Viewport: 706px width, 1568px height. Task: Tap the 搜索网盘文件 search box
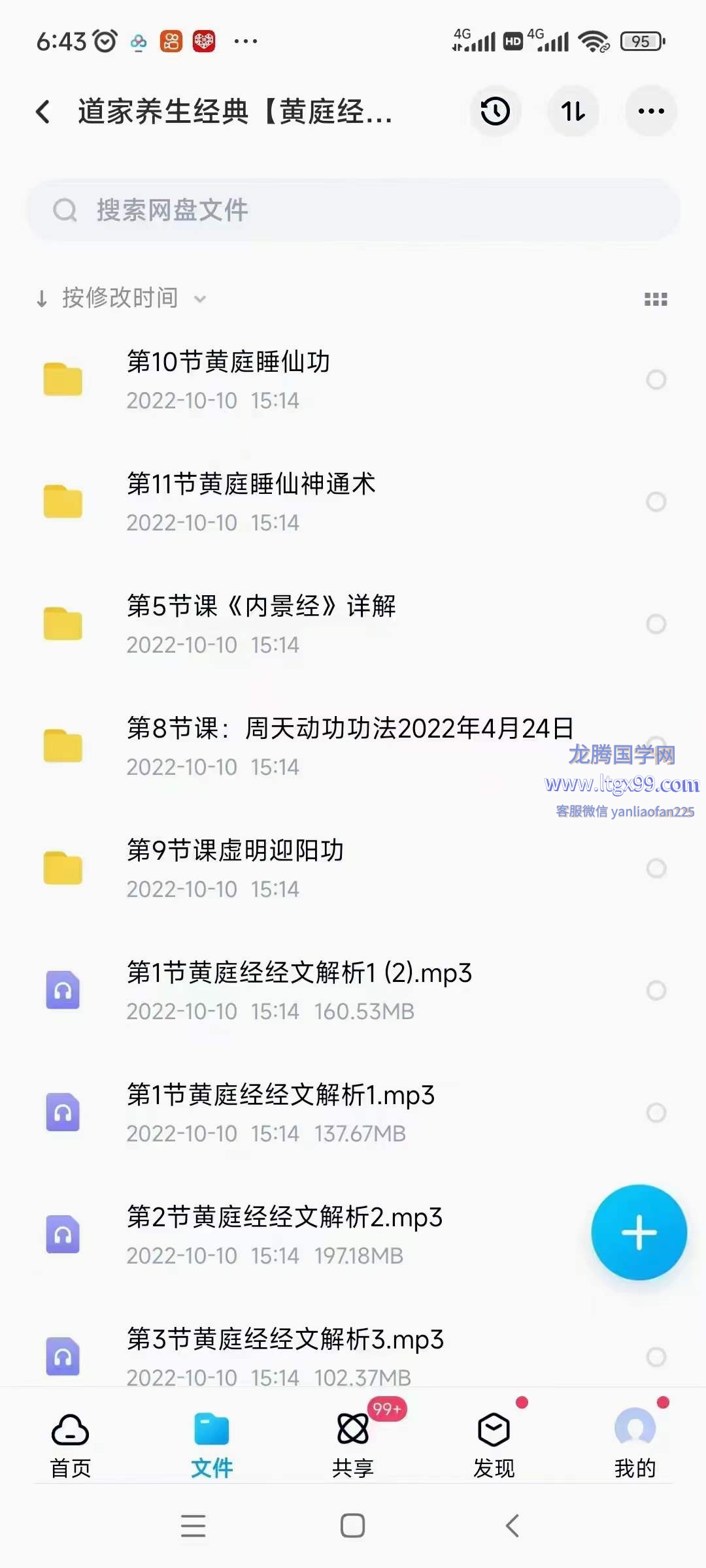tap(353, 210)
